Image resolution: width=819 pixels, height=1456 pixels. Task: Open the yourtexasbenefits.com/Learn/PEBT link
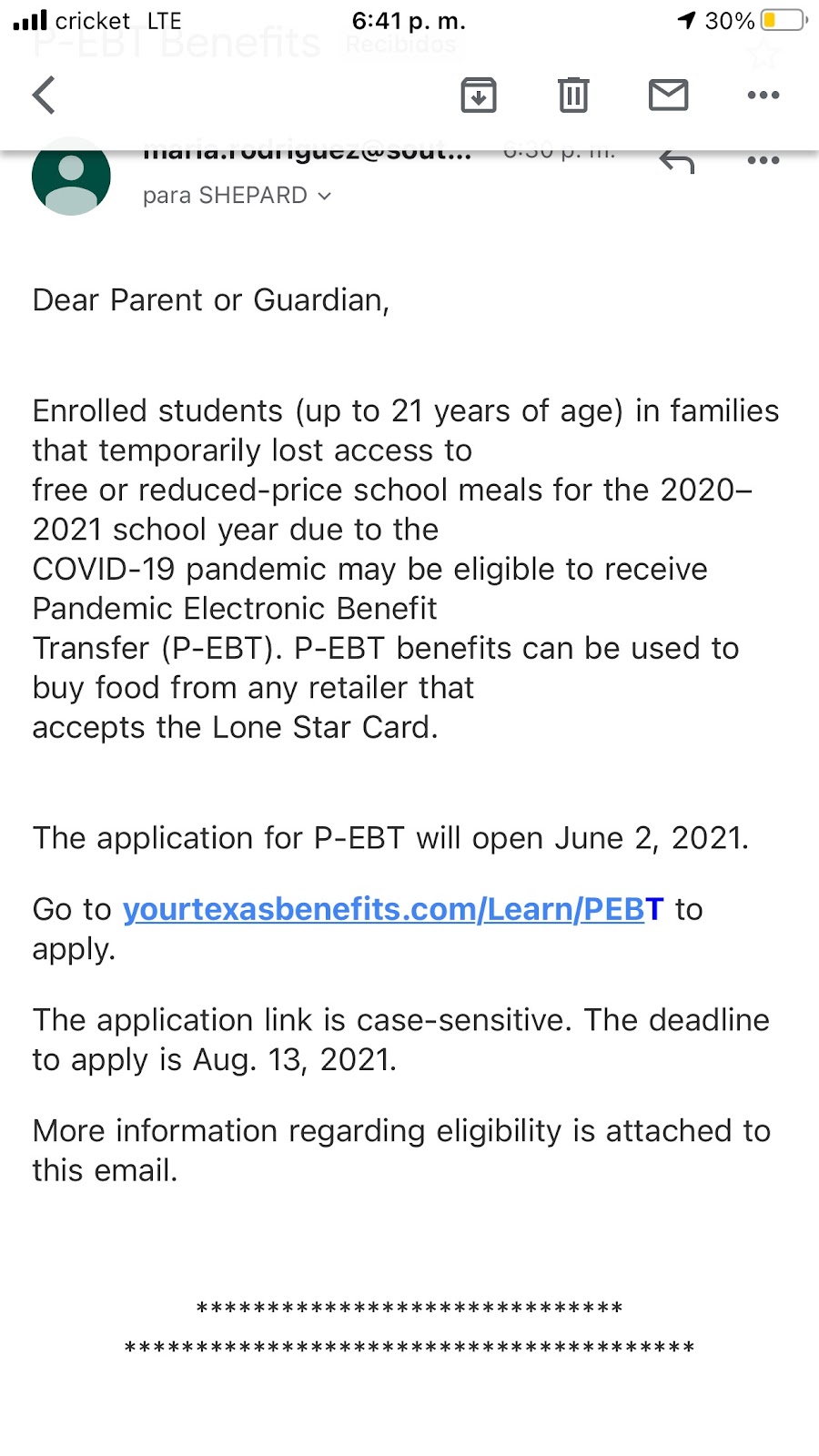pos(392,909)
